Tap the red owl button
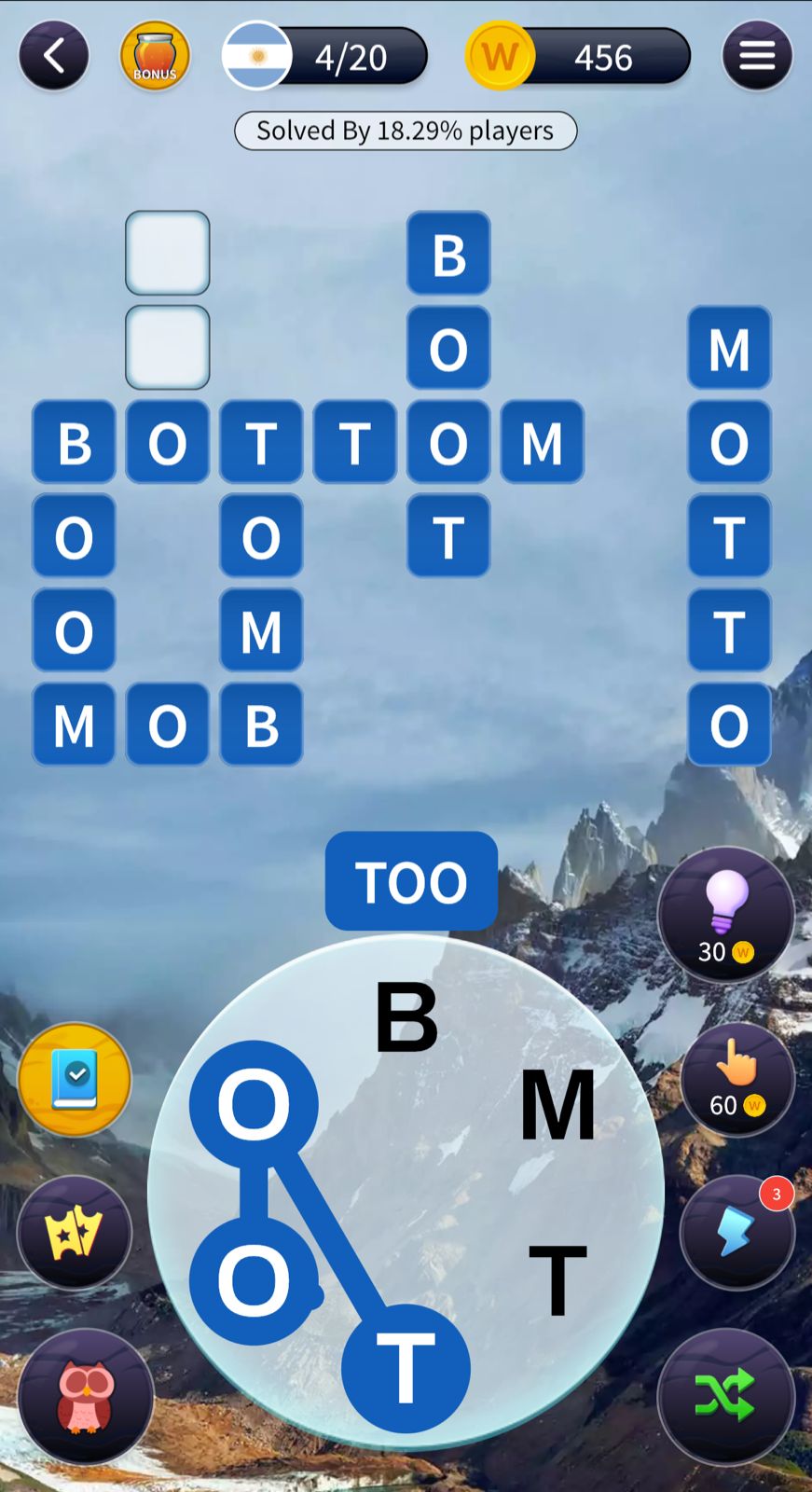Image resolution: width=812 pixels, height=1492 pixels. 85,1396
